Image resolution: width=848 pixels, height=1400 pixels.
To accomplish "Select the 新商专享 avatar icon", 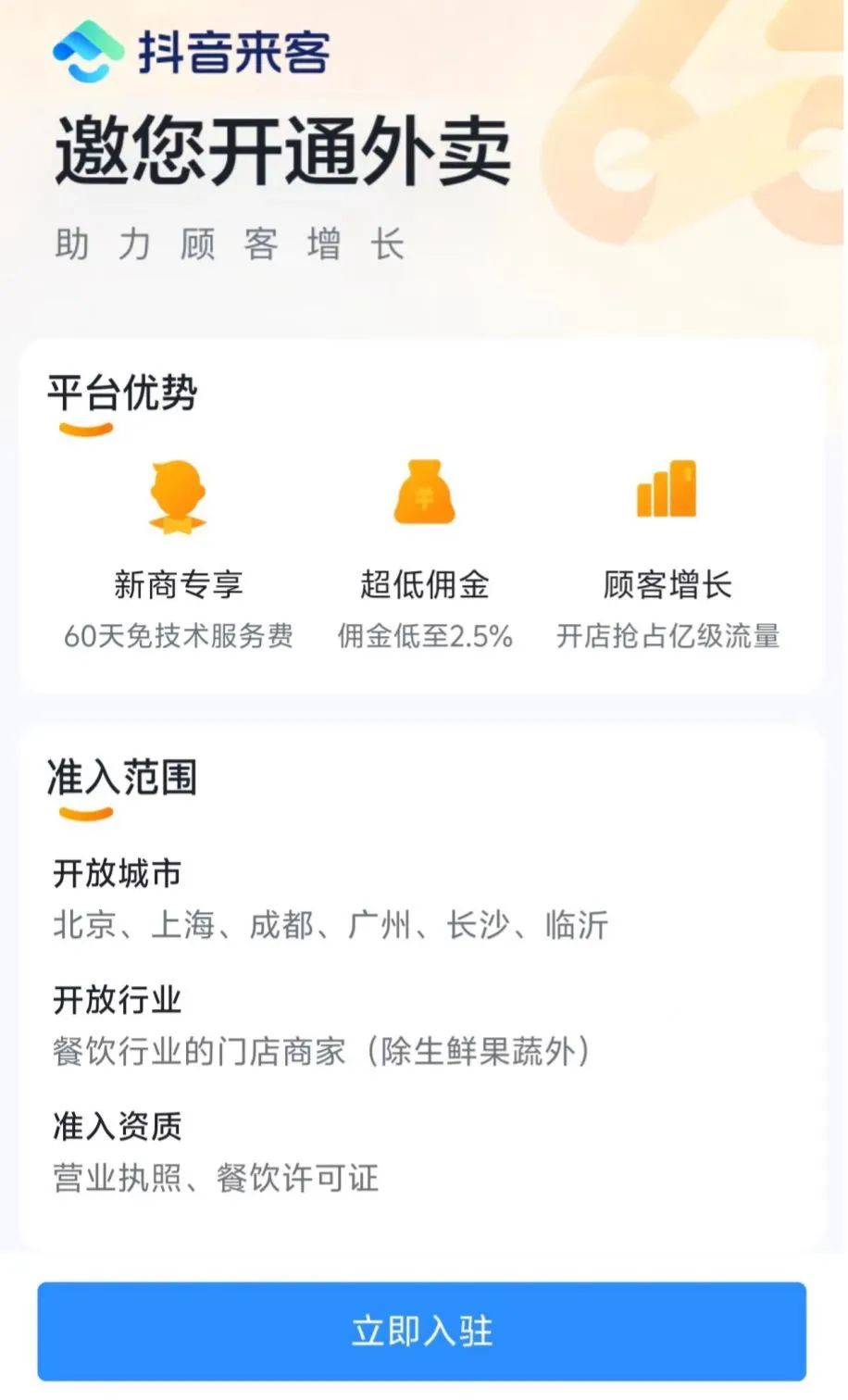I will pos(176,495).
